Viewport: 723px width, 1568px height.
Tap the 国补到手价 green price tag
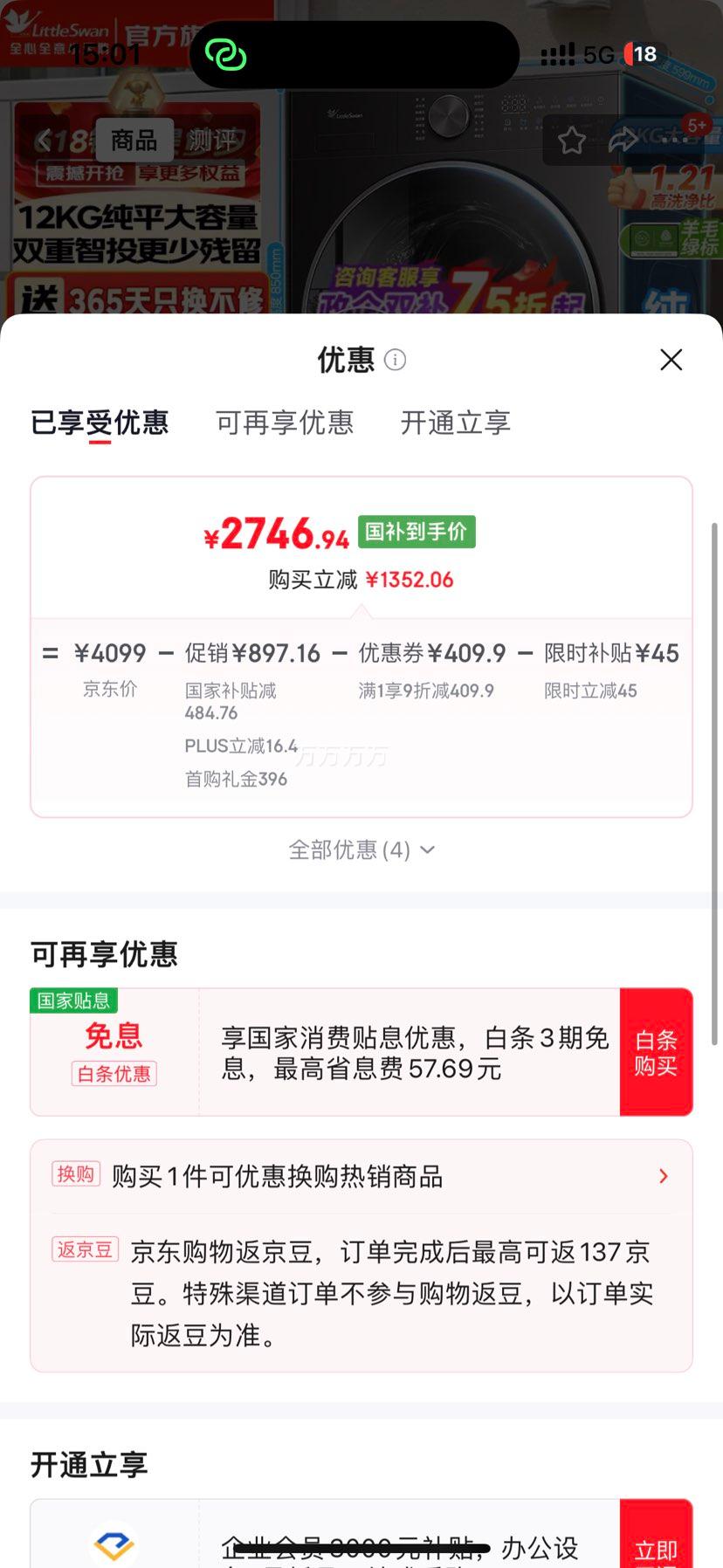pos(416,531)
